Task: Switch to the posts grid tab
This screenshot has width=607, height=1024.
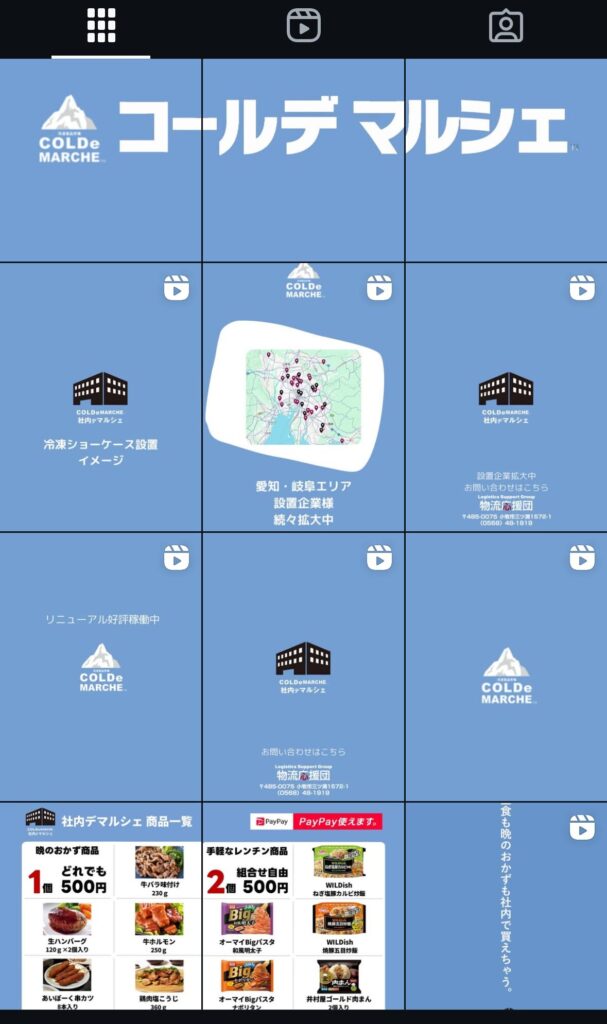Action: pos(101,26)
